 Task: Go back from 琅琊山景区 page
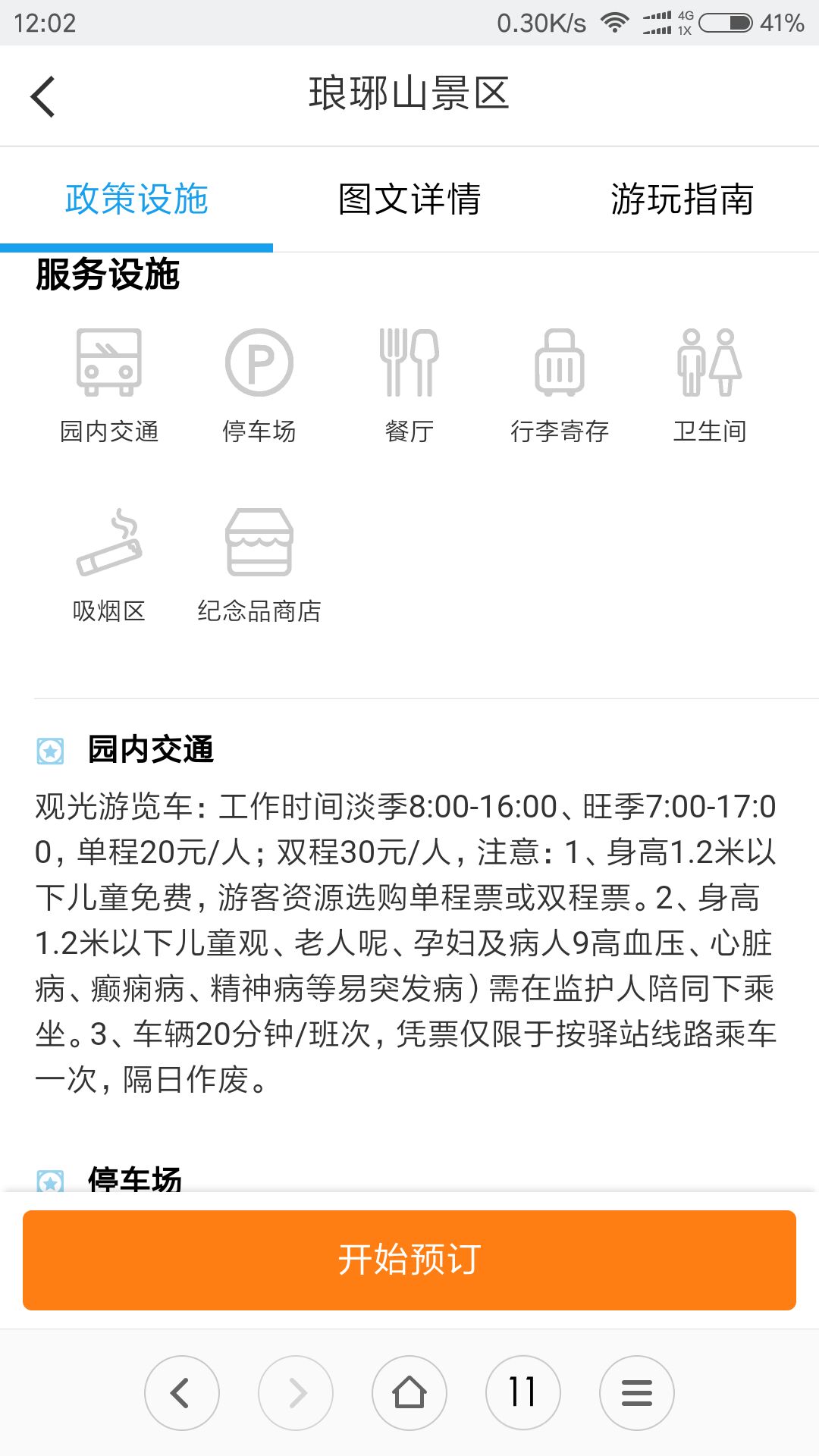tap(43, 96)
